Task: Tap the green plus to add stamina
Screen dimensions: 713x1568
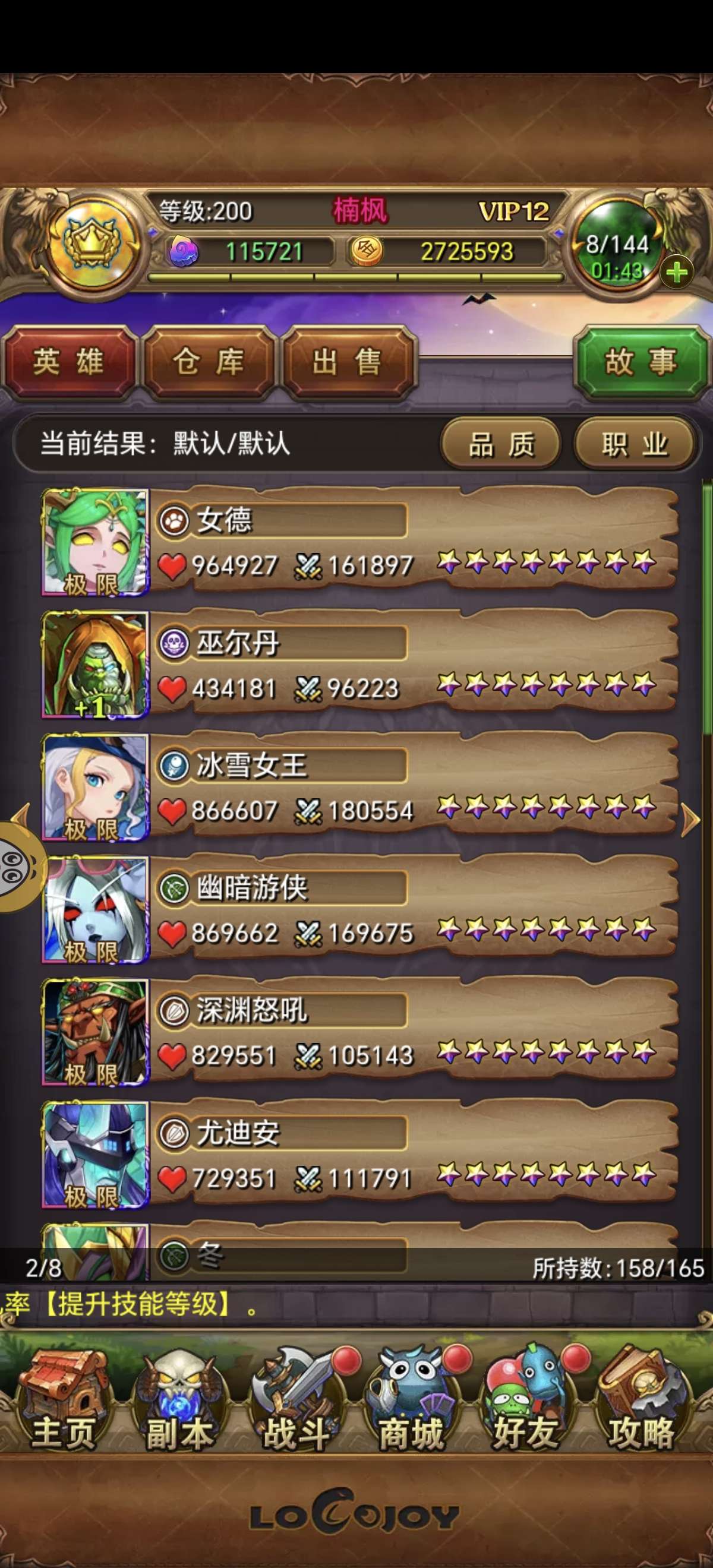Action: pos(677,273)
